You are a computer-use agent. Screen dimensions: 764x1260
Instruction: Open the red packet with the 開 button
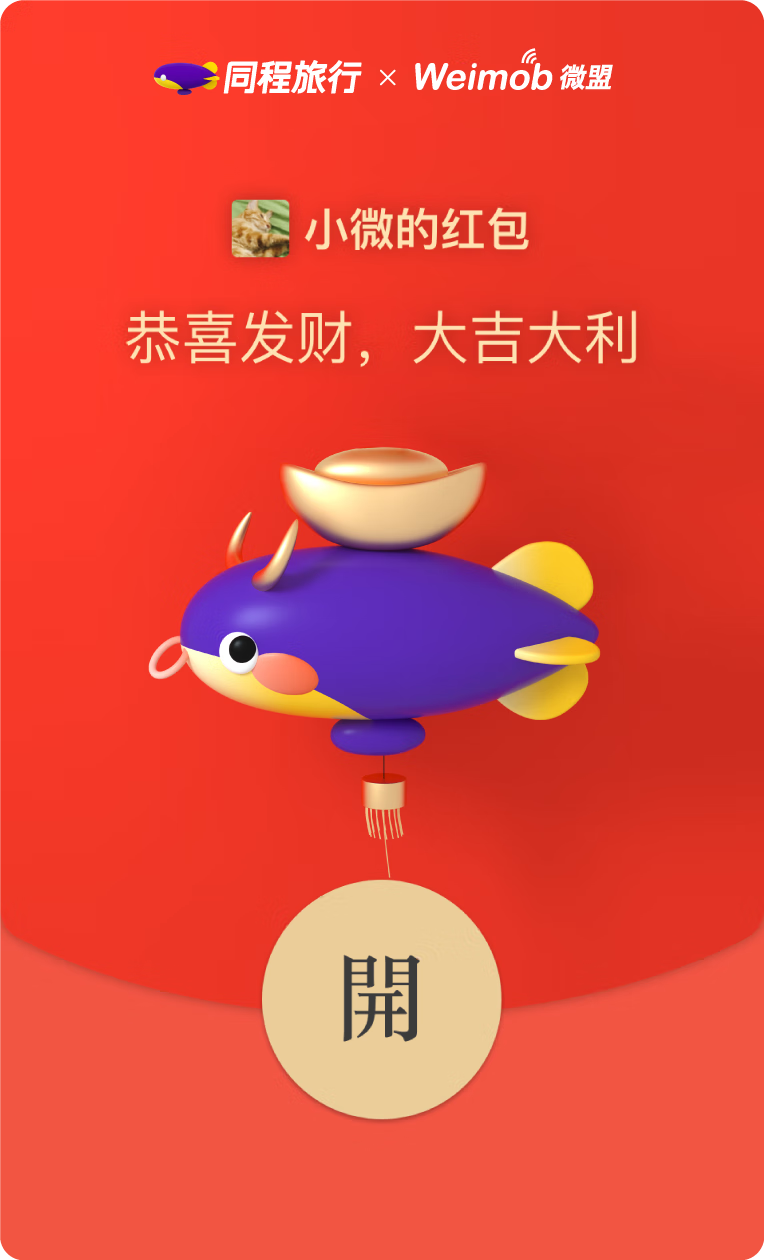pos(381,999)
